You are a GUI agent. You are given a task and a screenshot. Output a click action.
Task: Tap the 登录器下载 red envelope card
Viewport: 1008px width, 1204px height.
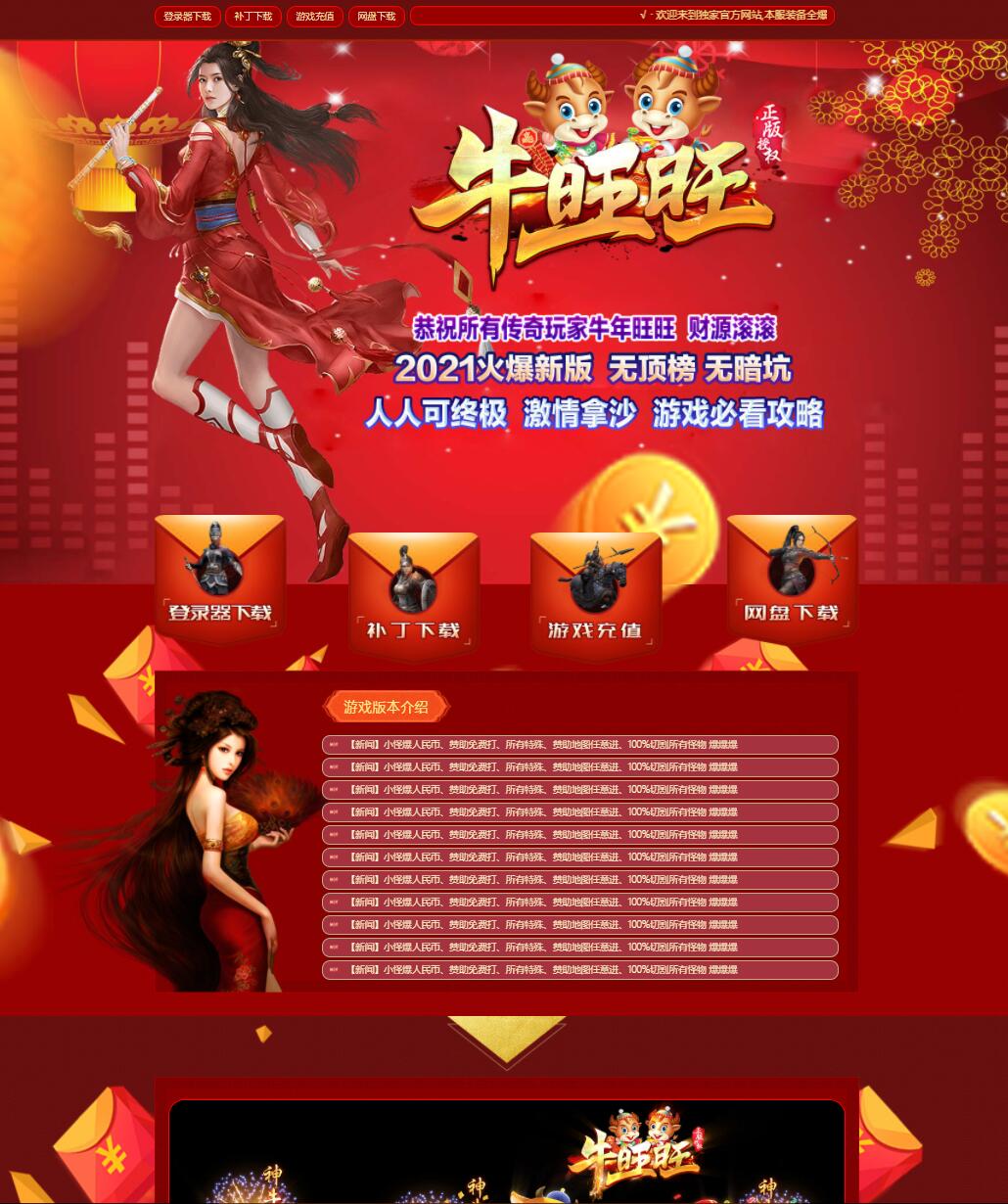pos(220,579)
